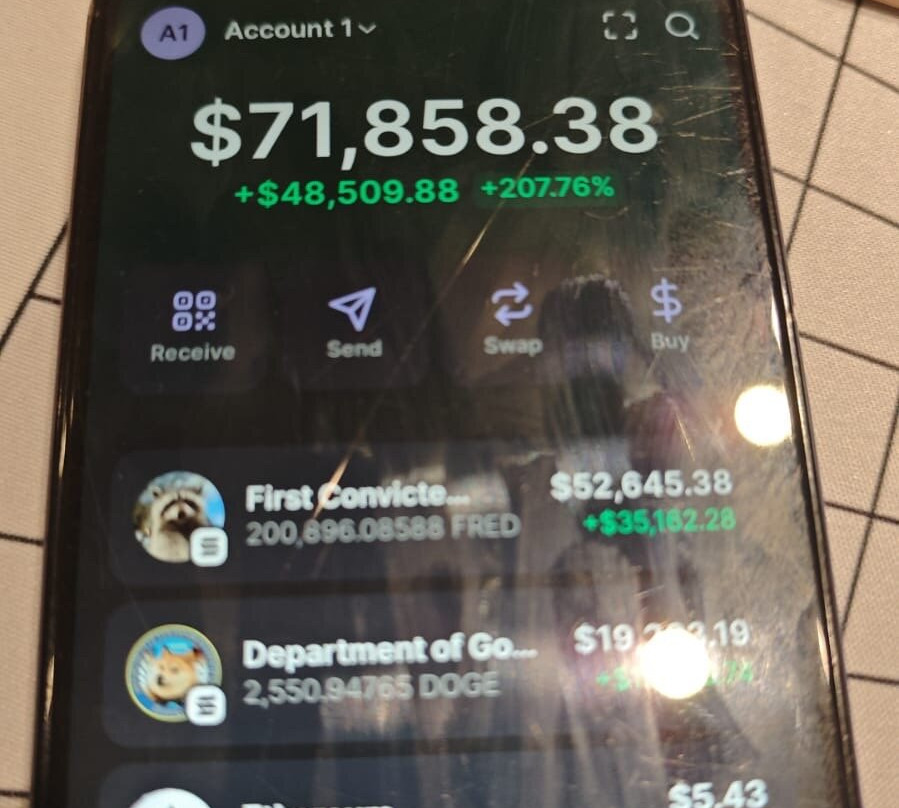Open the Swap action

coord(513,319)
